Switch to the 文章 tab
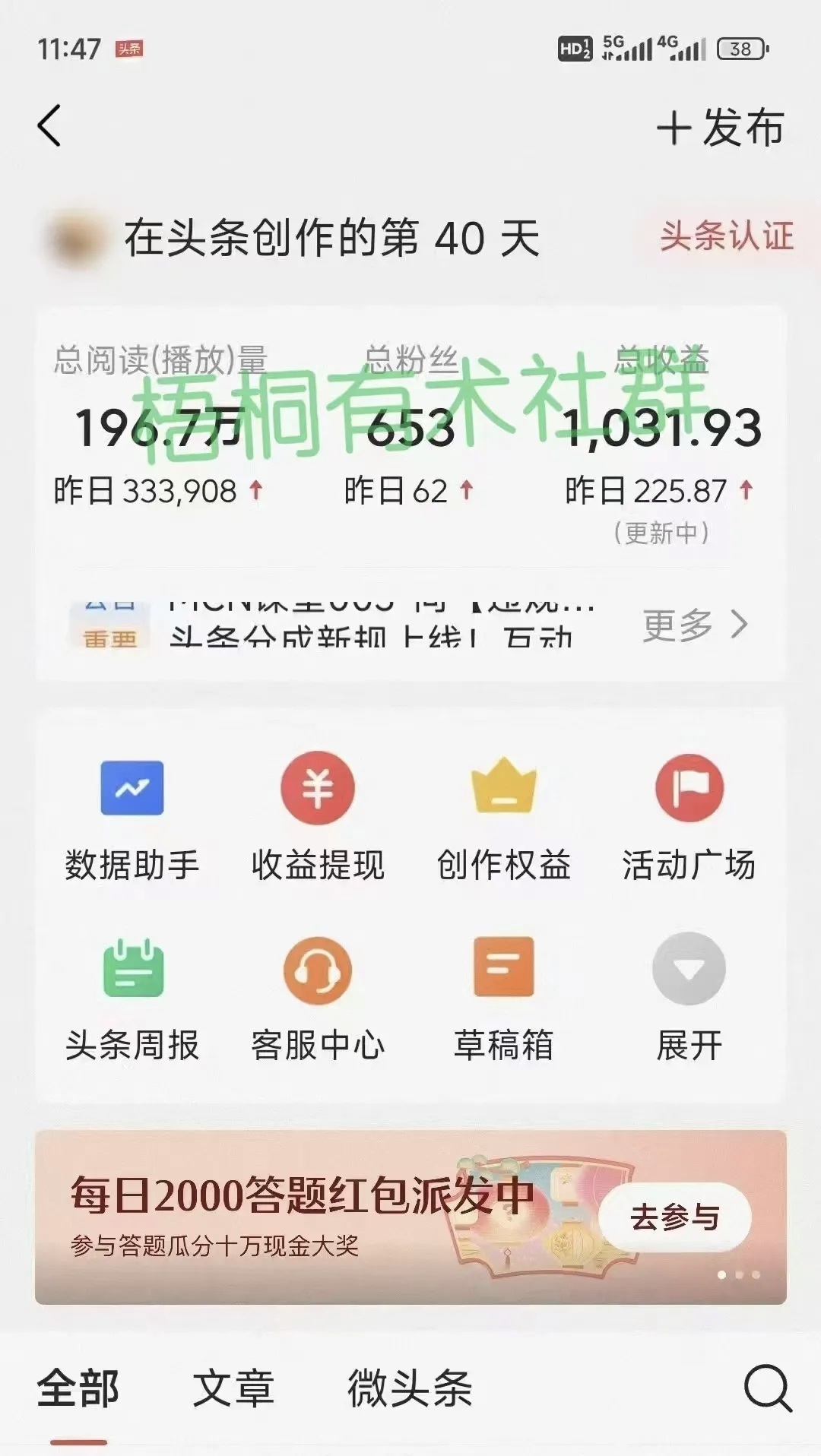Image resolution: width=821 pixels, height=1456 pixels. (233, 1389)
